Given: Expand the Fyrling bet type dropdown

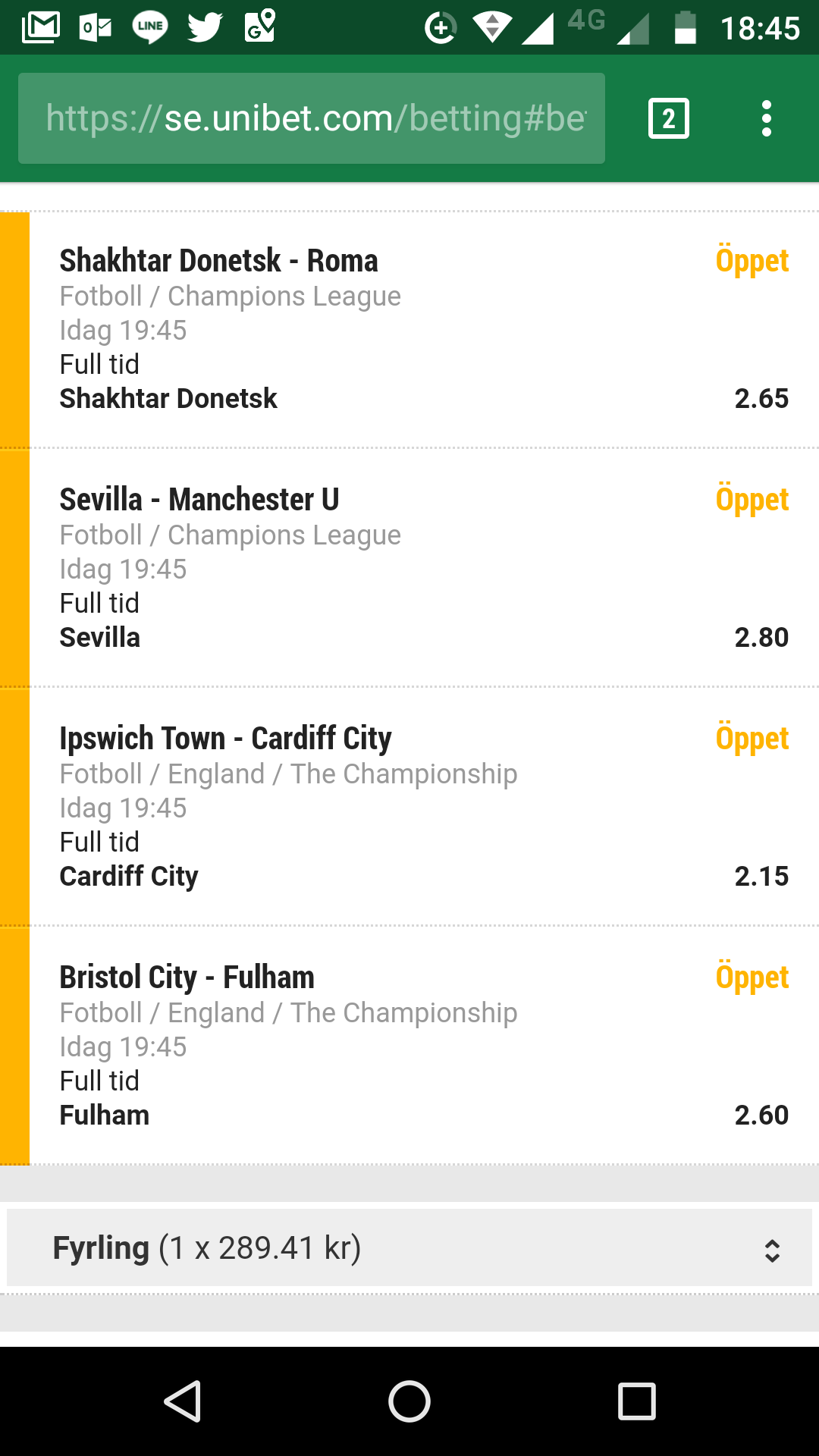Looking at the screenshot, I should 409,1247.
